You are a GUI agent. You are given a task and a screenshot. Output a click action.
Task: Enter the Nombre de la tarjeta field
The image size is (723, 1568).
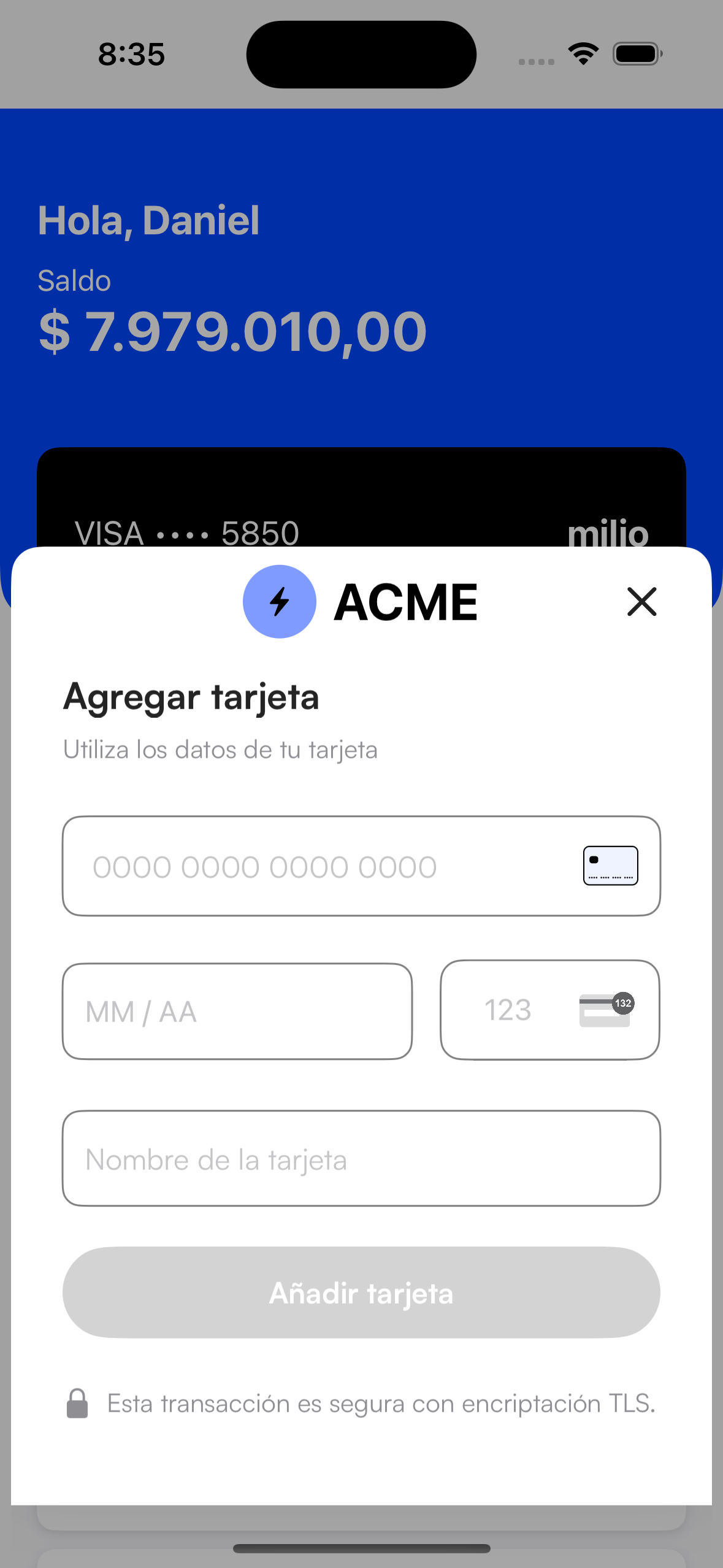point(361,1158)
